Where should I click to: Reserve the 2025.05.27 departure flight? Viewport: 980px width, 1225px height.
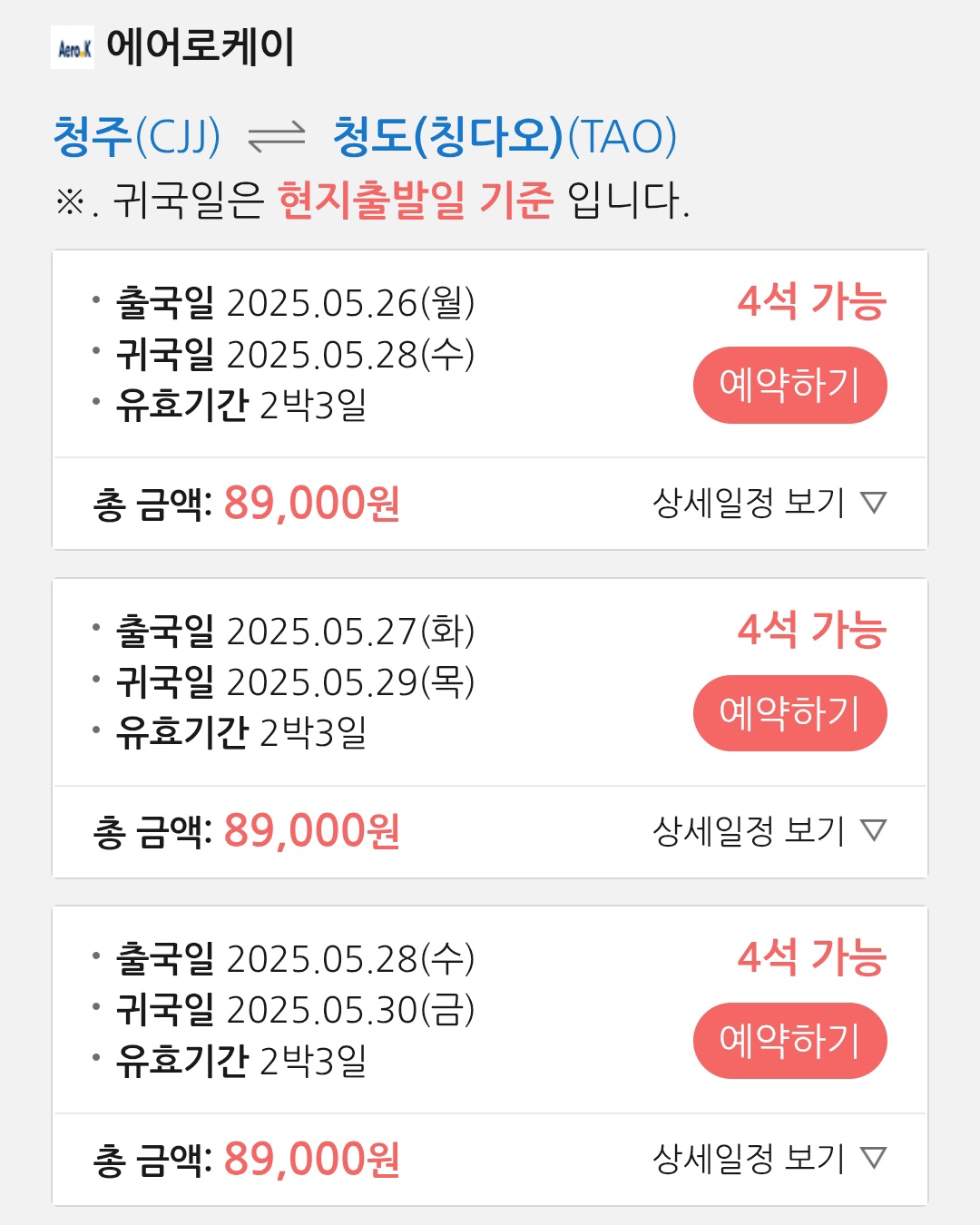pos(789,713)
